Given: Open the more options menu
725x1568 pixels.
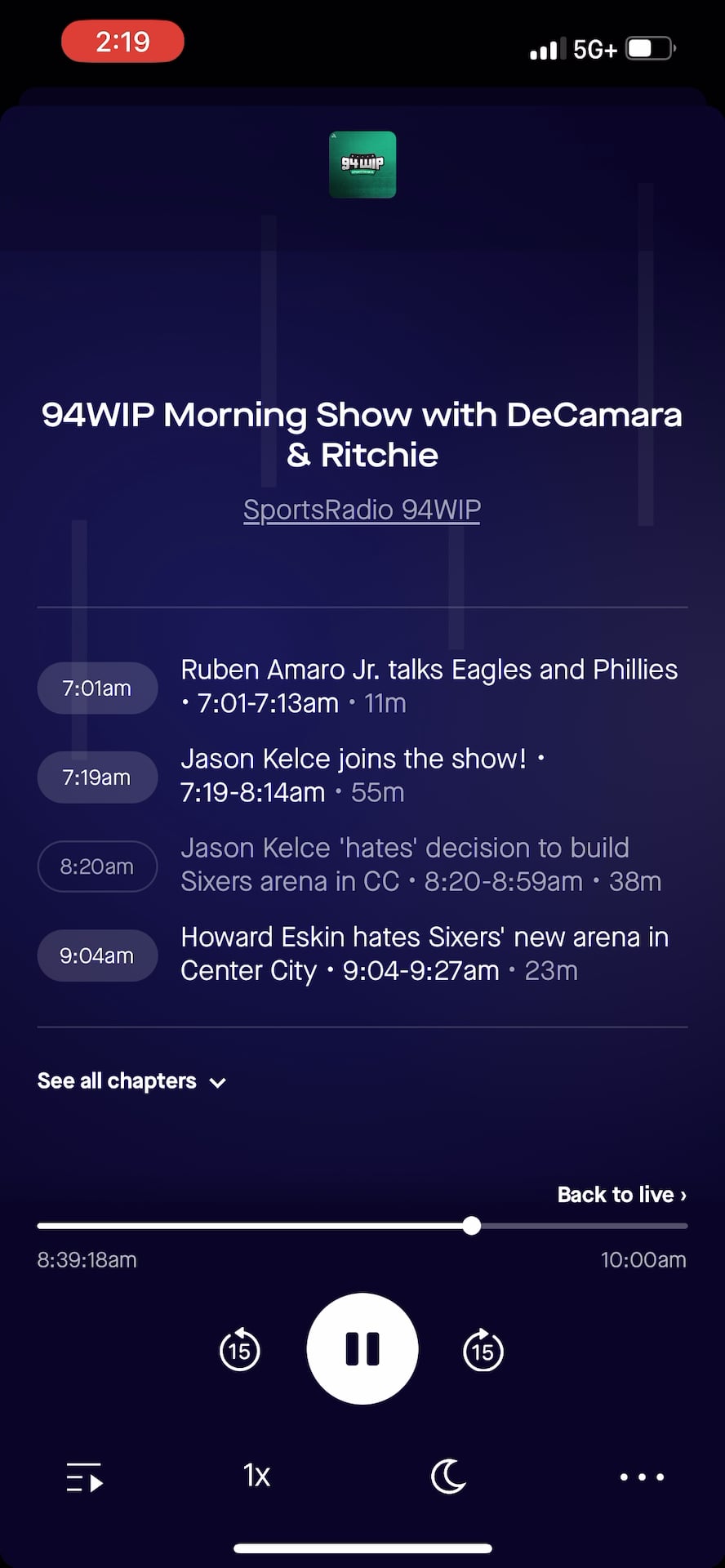Looking at the screenshot, I should point(642,1477).
